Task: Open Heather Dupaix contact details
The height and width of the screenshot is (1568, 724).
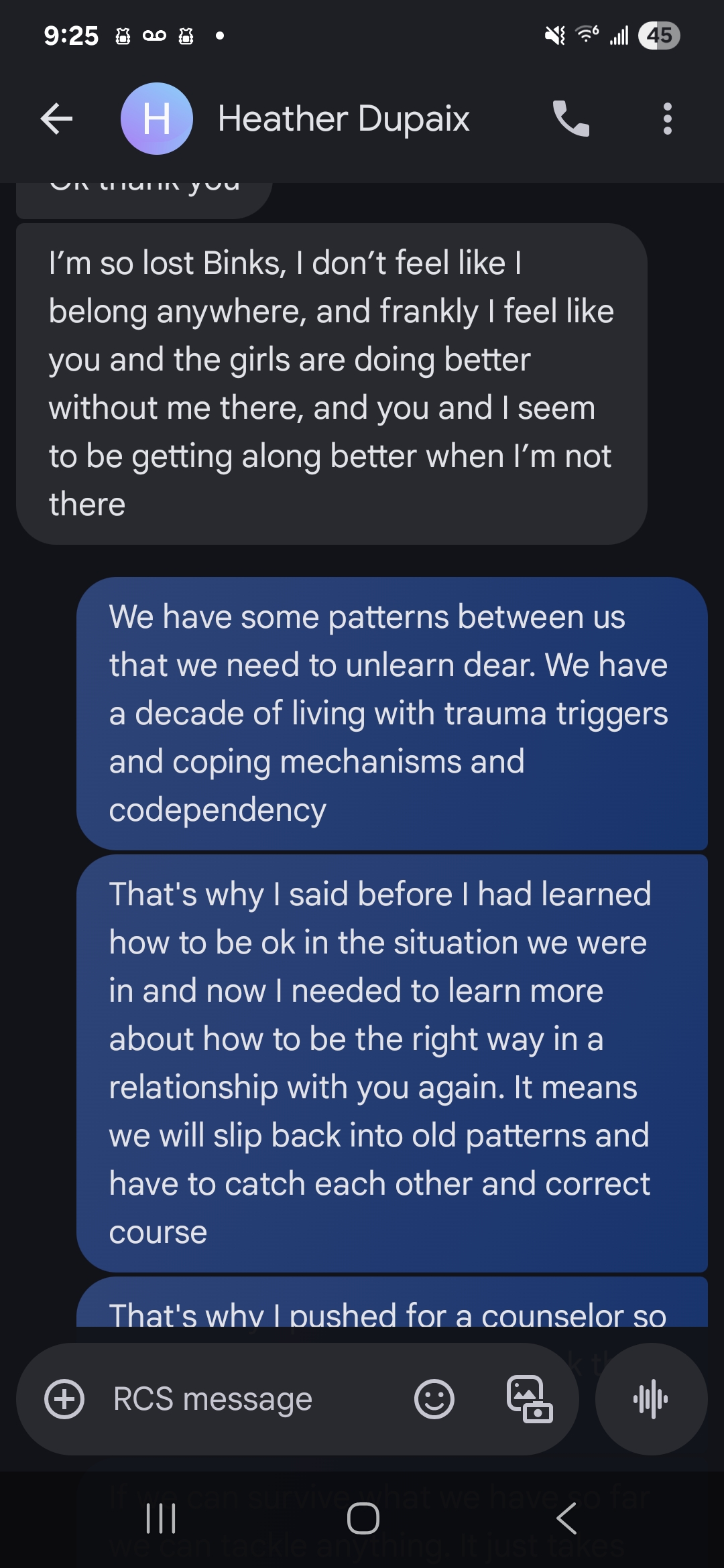Action: point(343,119)
